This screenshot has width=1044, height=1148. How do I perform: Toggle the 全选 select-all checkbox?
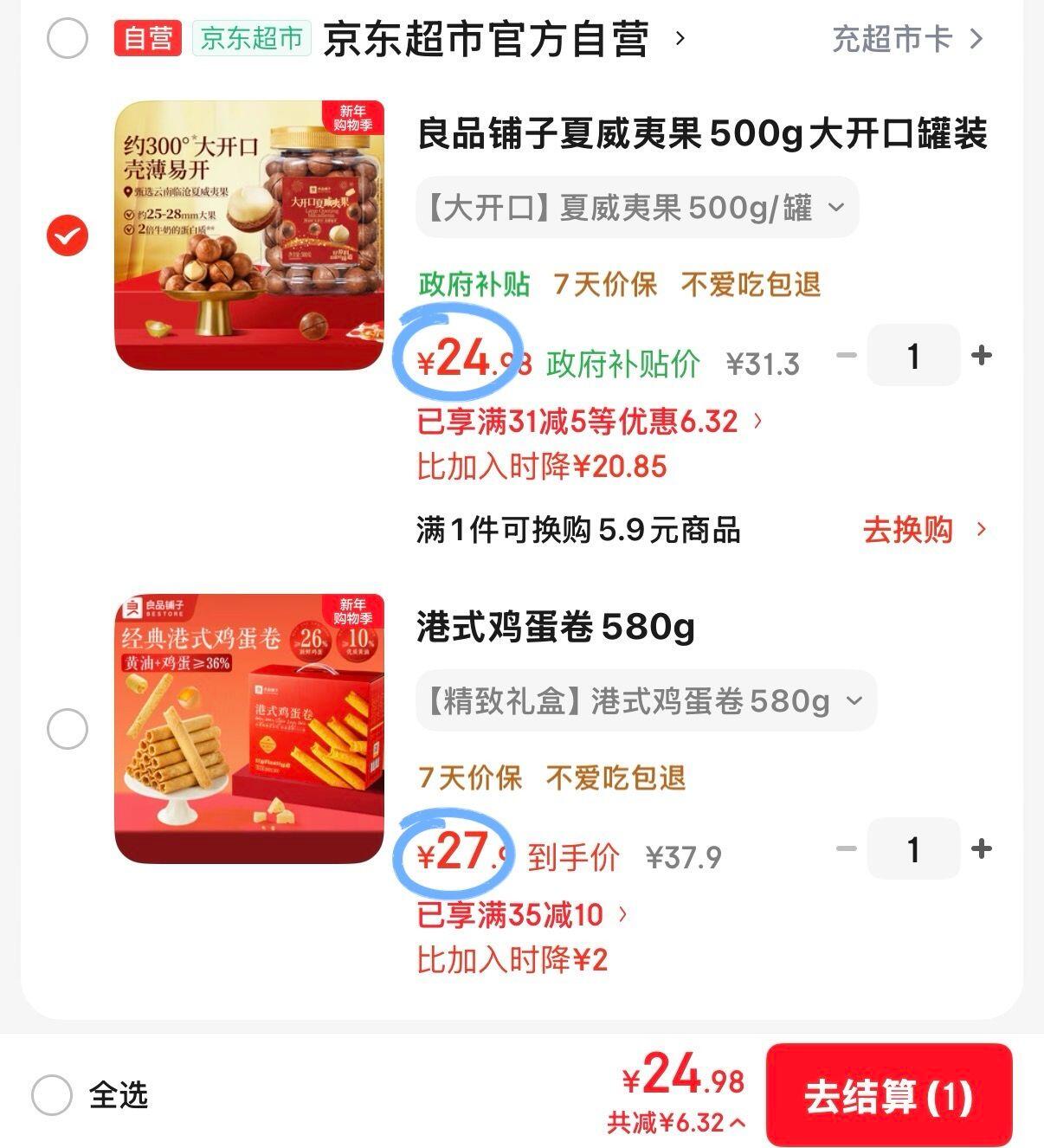point(52,1095)
